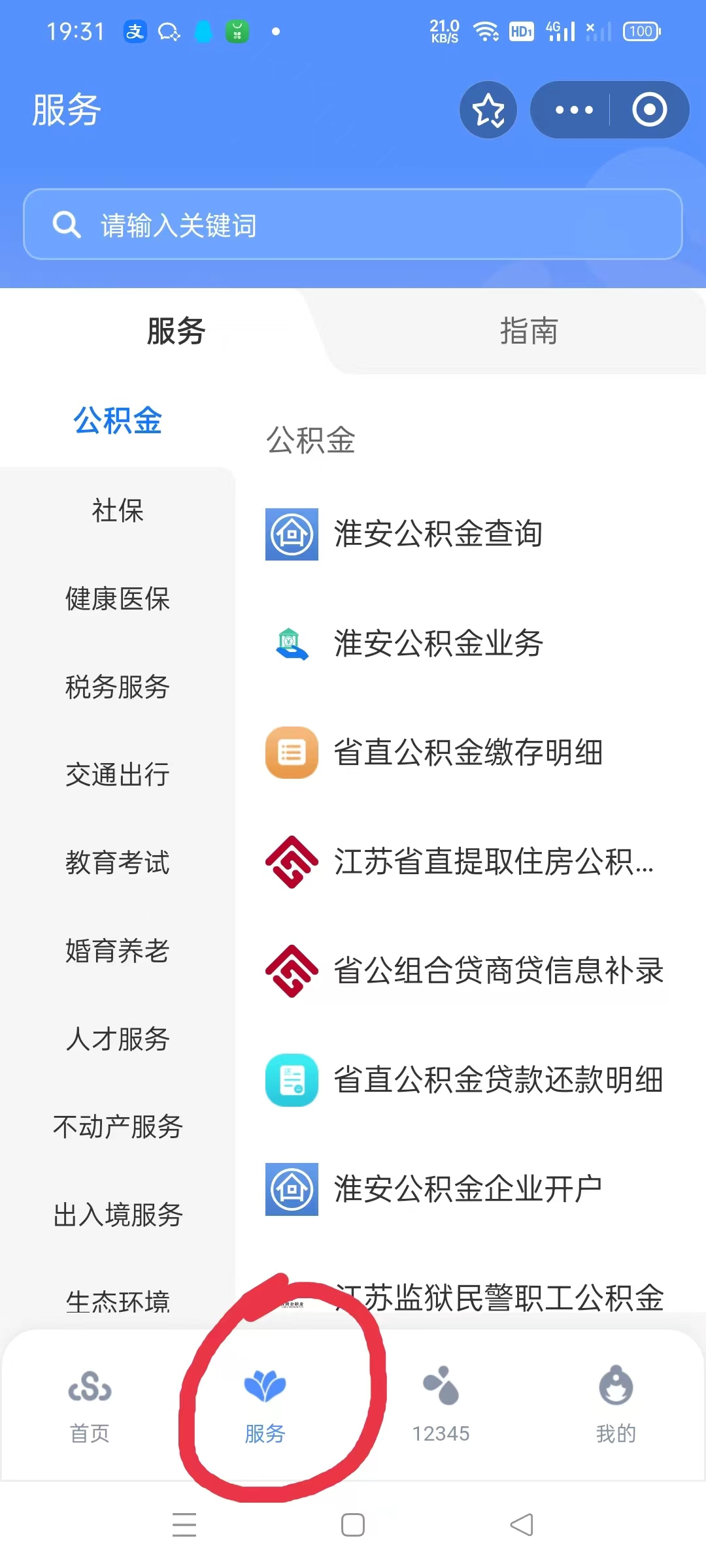This screenshot has width=706, height=1568.
Task: Choose the 税务服务 category
Action: pyautogui.click(x=118, y=687)
